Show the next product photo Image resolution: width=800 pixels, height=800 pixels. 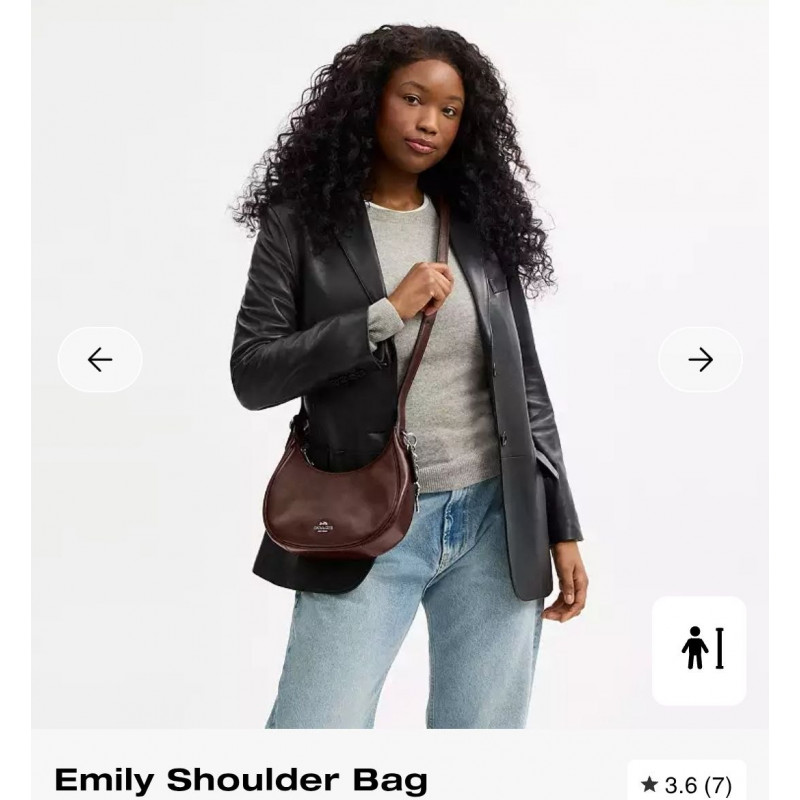[700, 359]
